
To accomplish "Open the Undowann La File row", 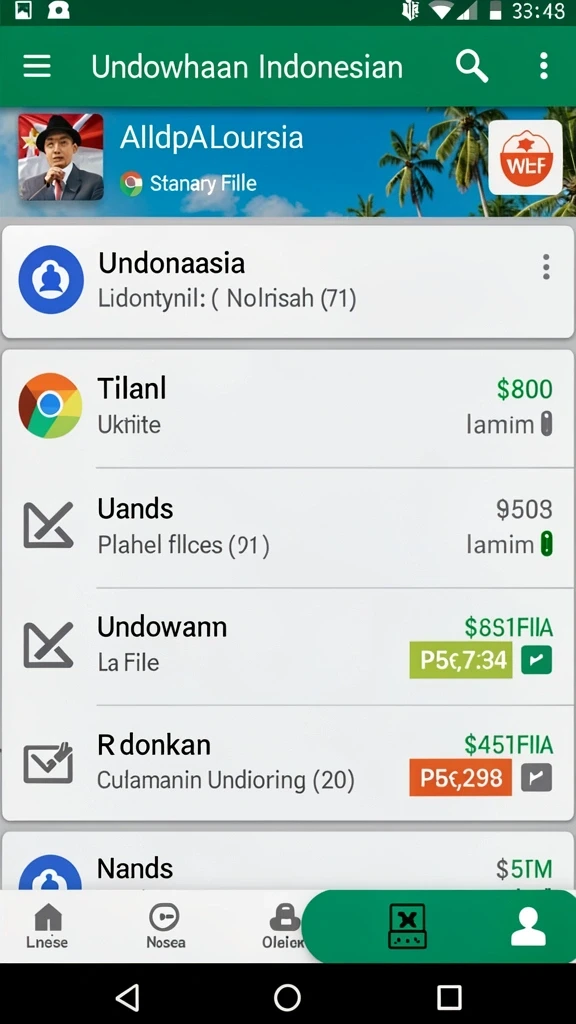I will 288,645.
